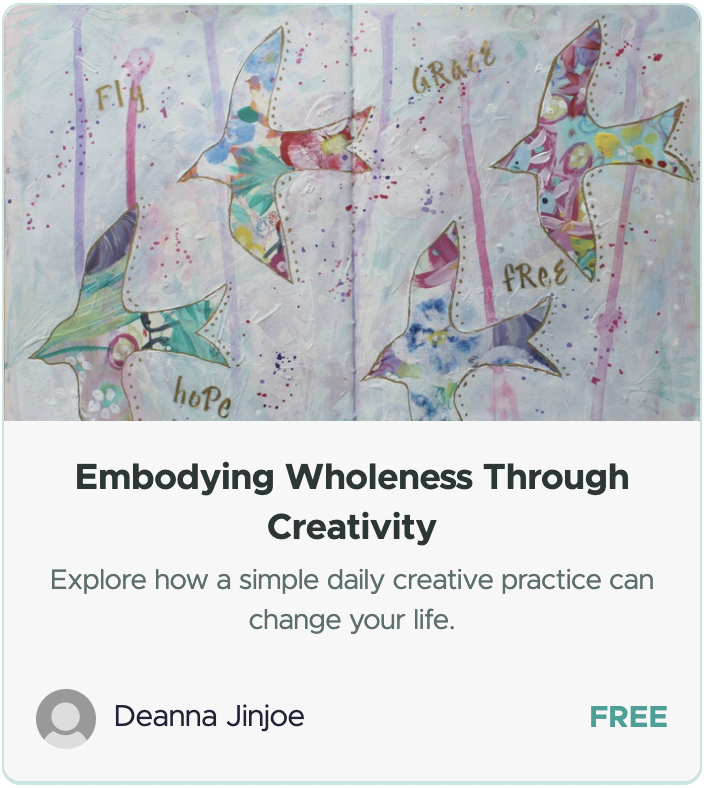View Deanna Jinjoe's profile

click(x=208, y=717)
